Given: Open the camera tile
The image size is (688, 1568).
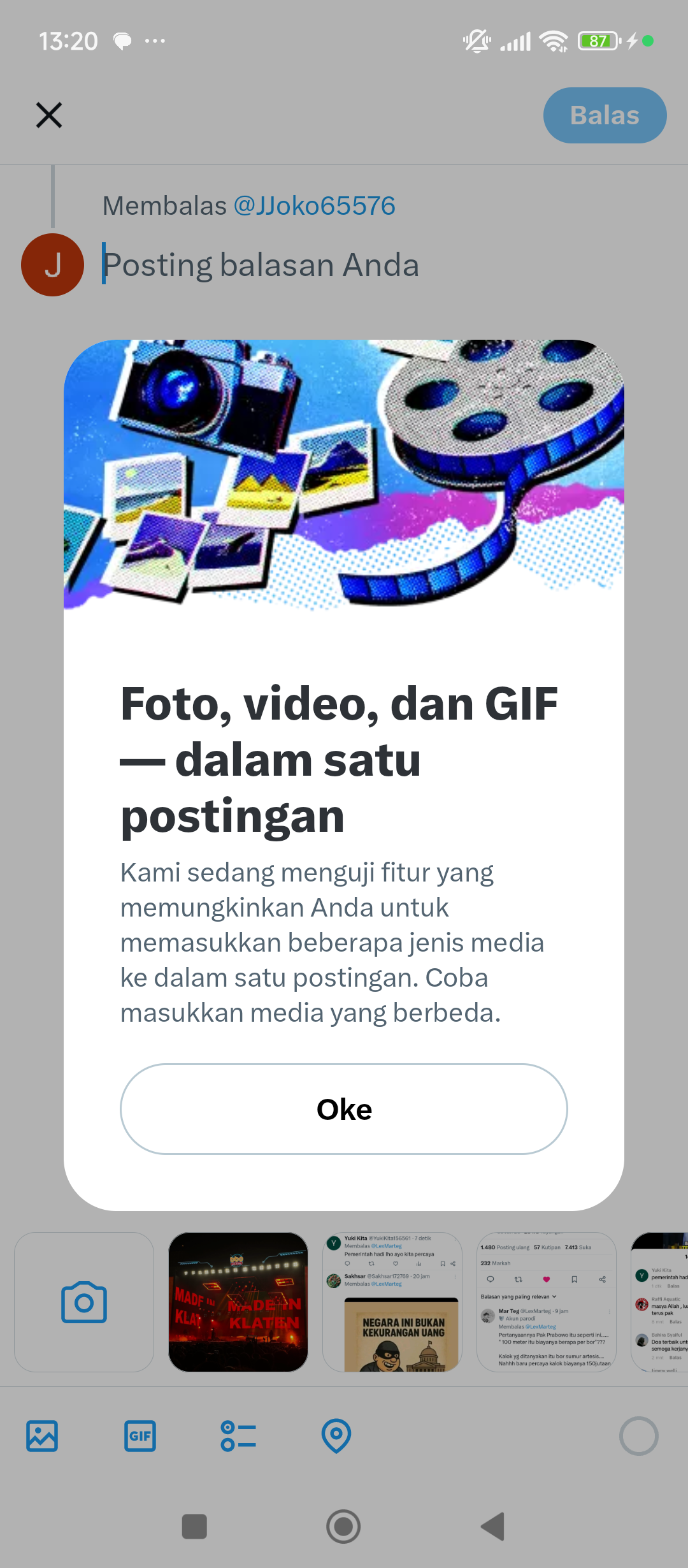Looking at the screenshot, I should 84,1302.
